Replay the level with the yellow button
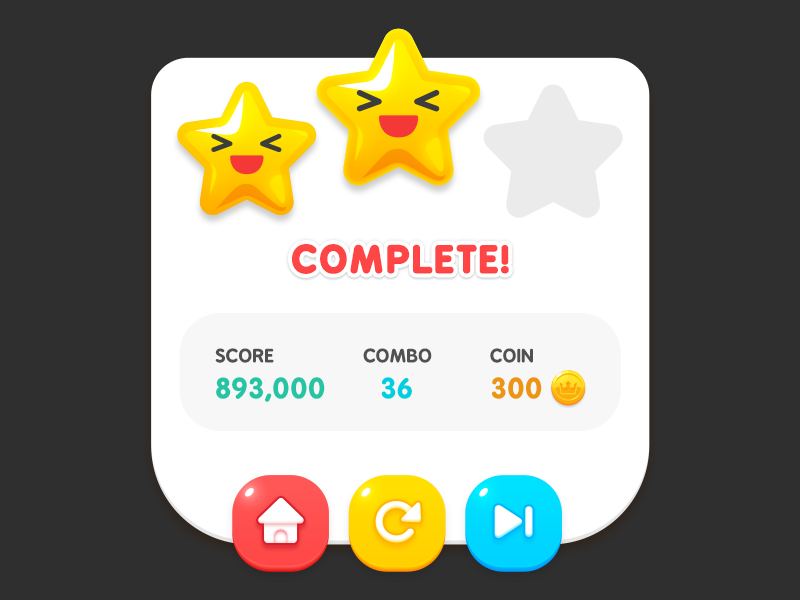This screenshot has width=800, height=600. tap(397, 522)
